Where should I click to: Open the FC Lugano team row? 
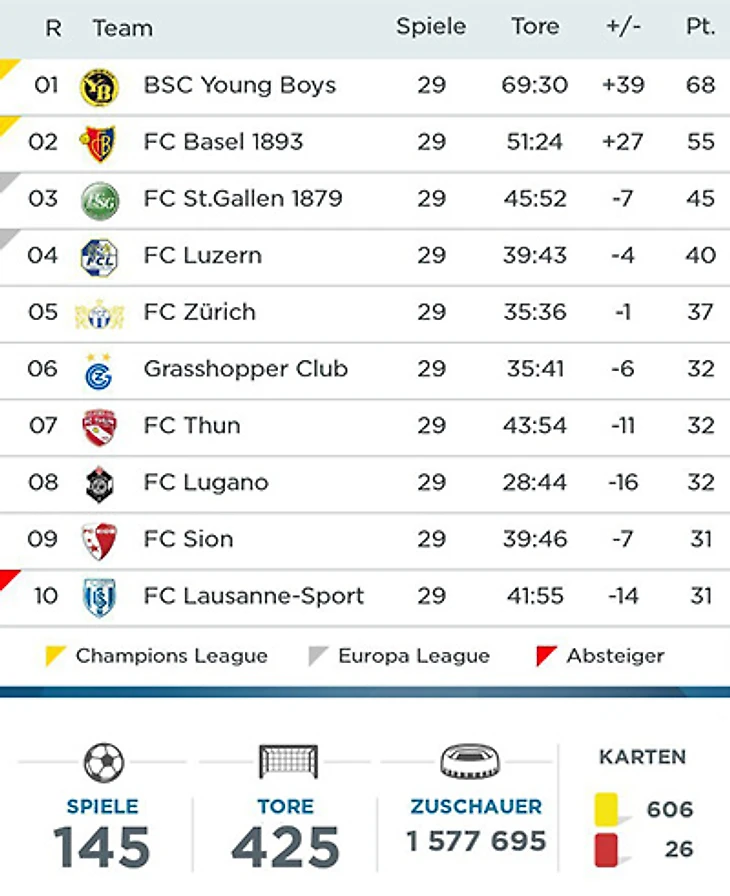[206, 483]
